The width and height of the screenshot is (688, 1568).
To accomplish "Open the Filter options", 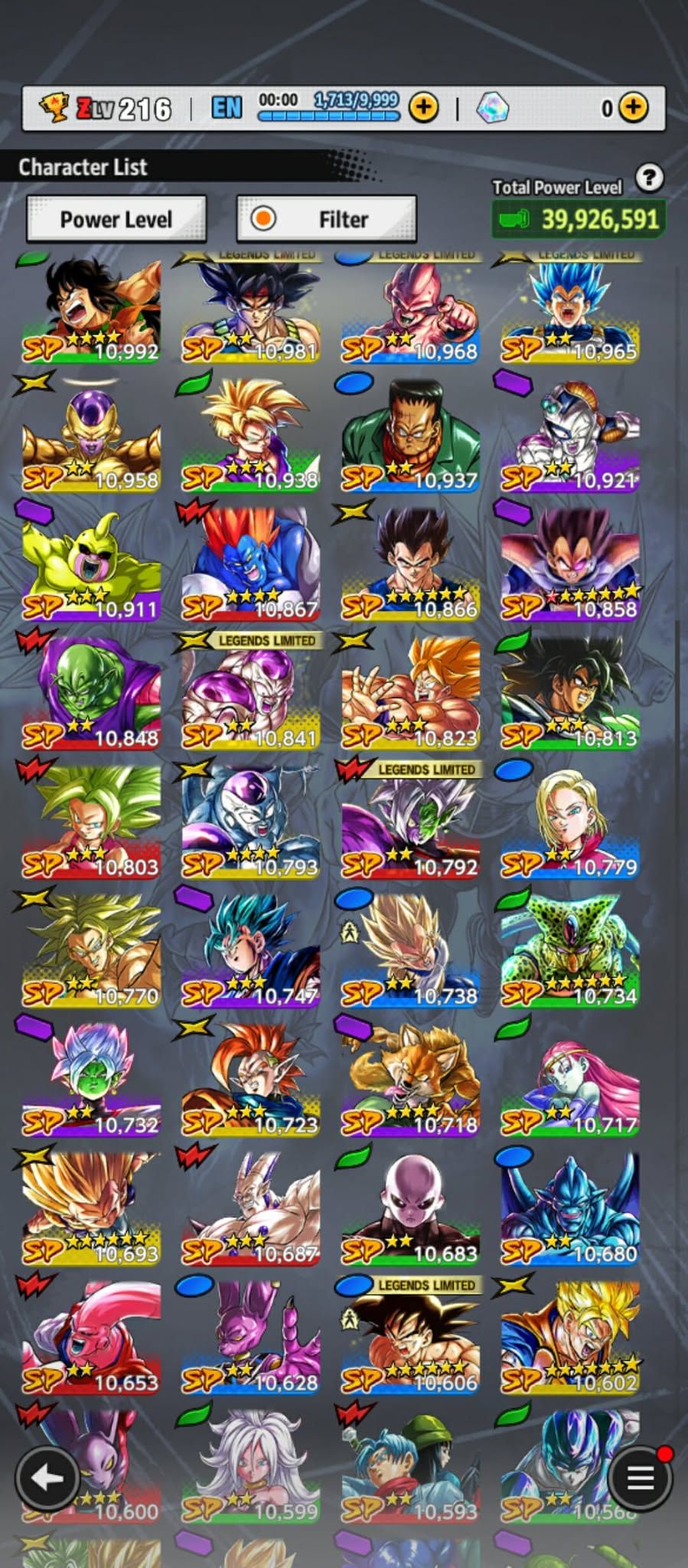I will (x=327, y=219).
